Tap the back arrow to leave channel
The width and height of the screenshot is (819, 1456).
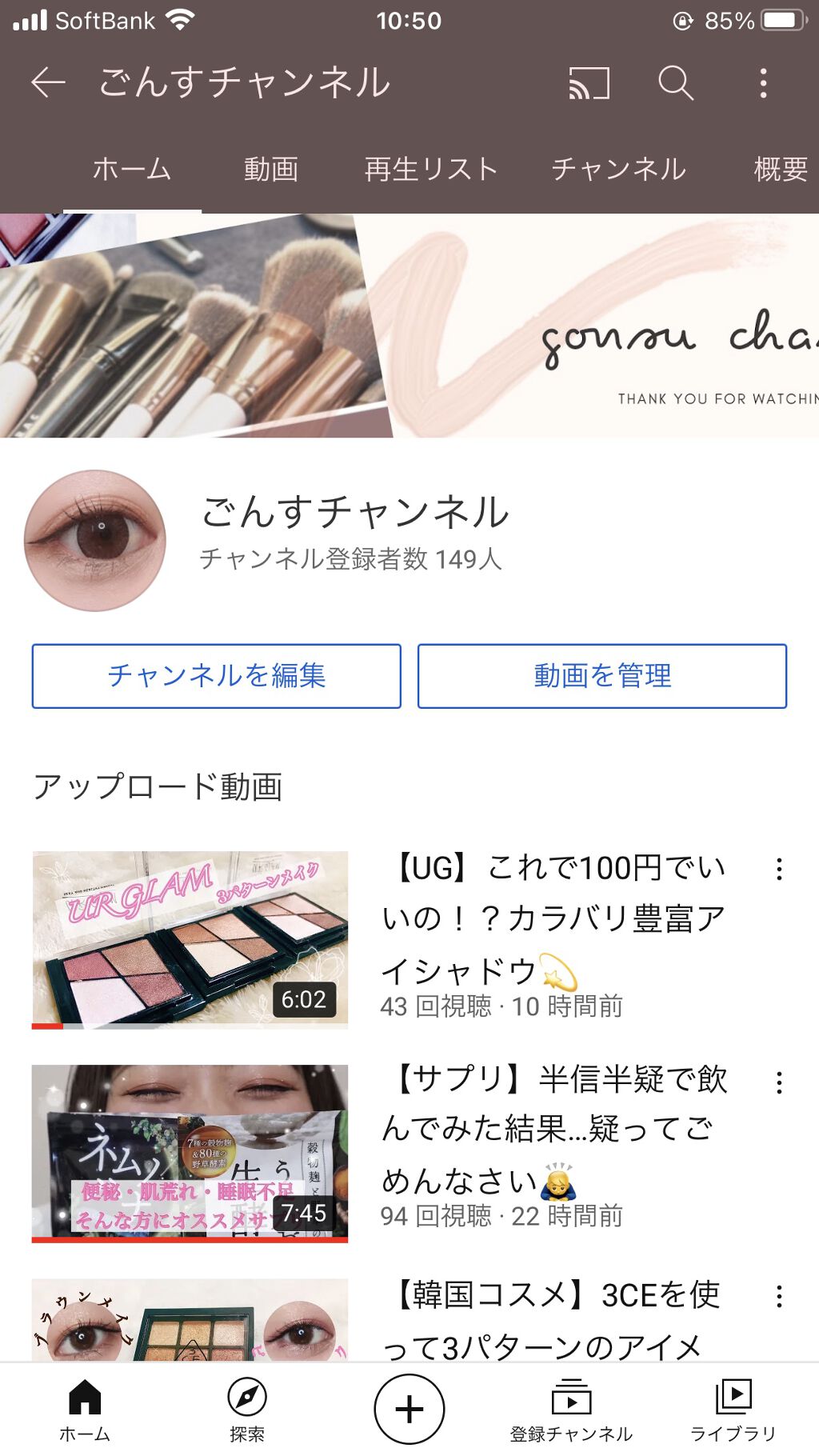(46, 82)
